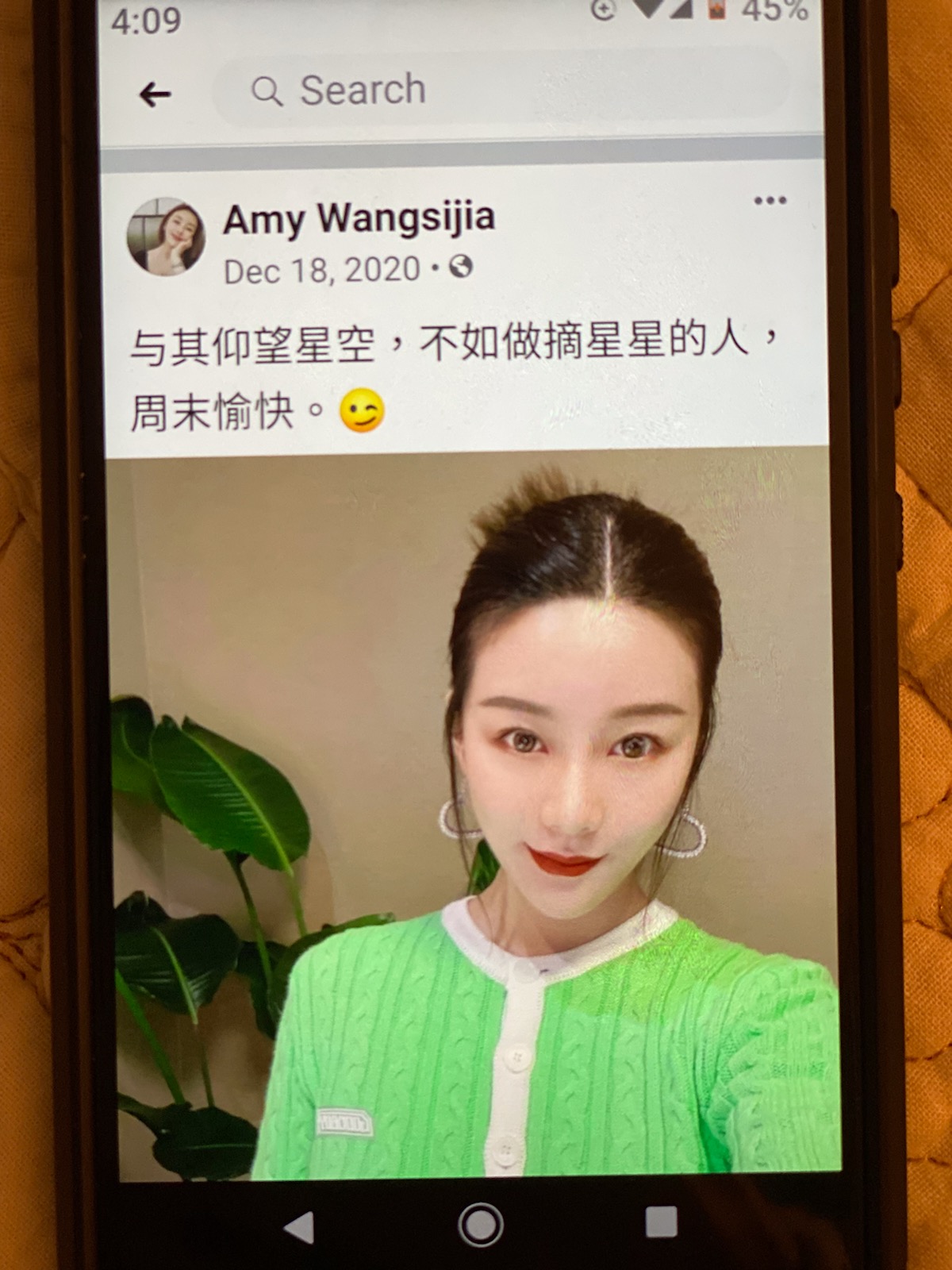Open the Dec 18, 2020 post timestamp
The height and width of the screenshot is (1270, 952).
tap(322, 271)
